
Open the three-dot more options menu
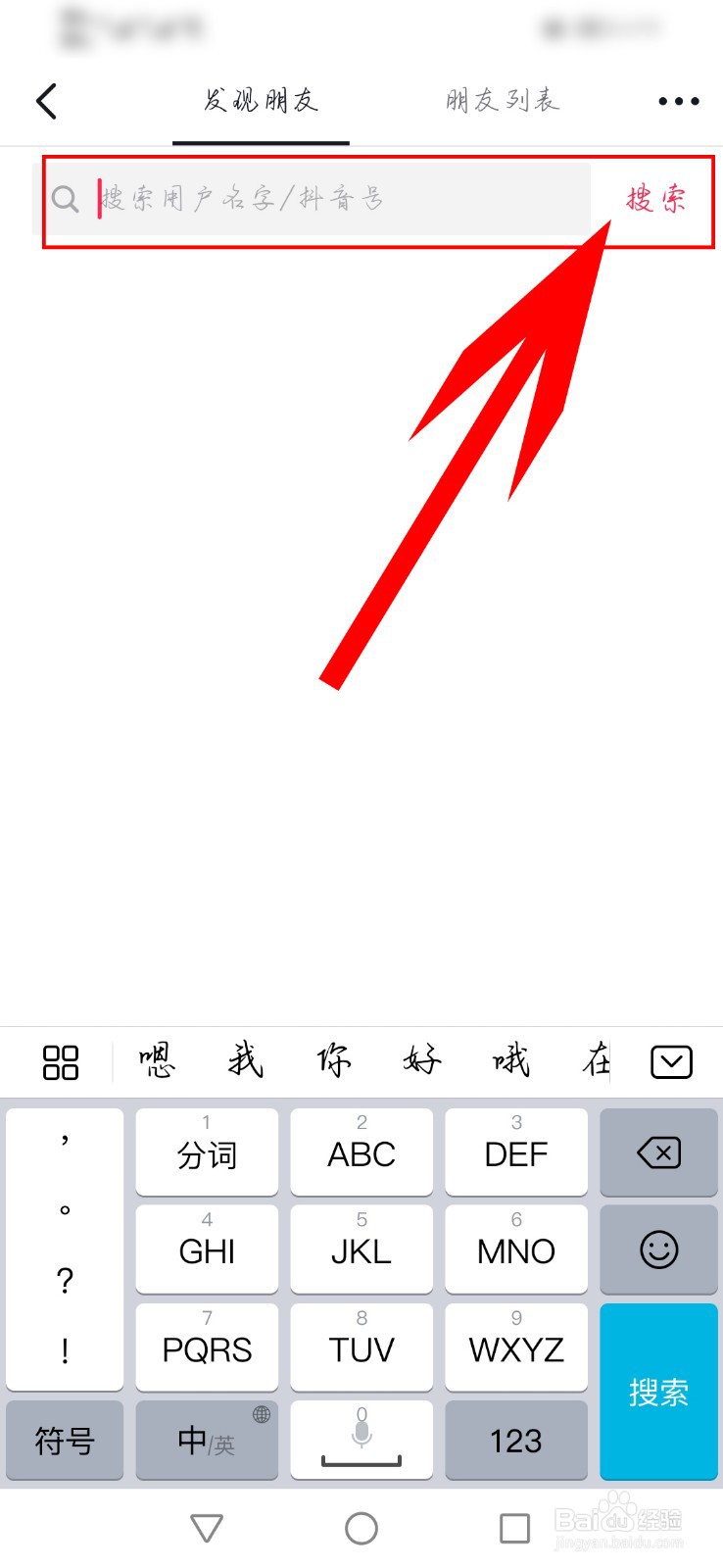click(x=677, y=101)
